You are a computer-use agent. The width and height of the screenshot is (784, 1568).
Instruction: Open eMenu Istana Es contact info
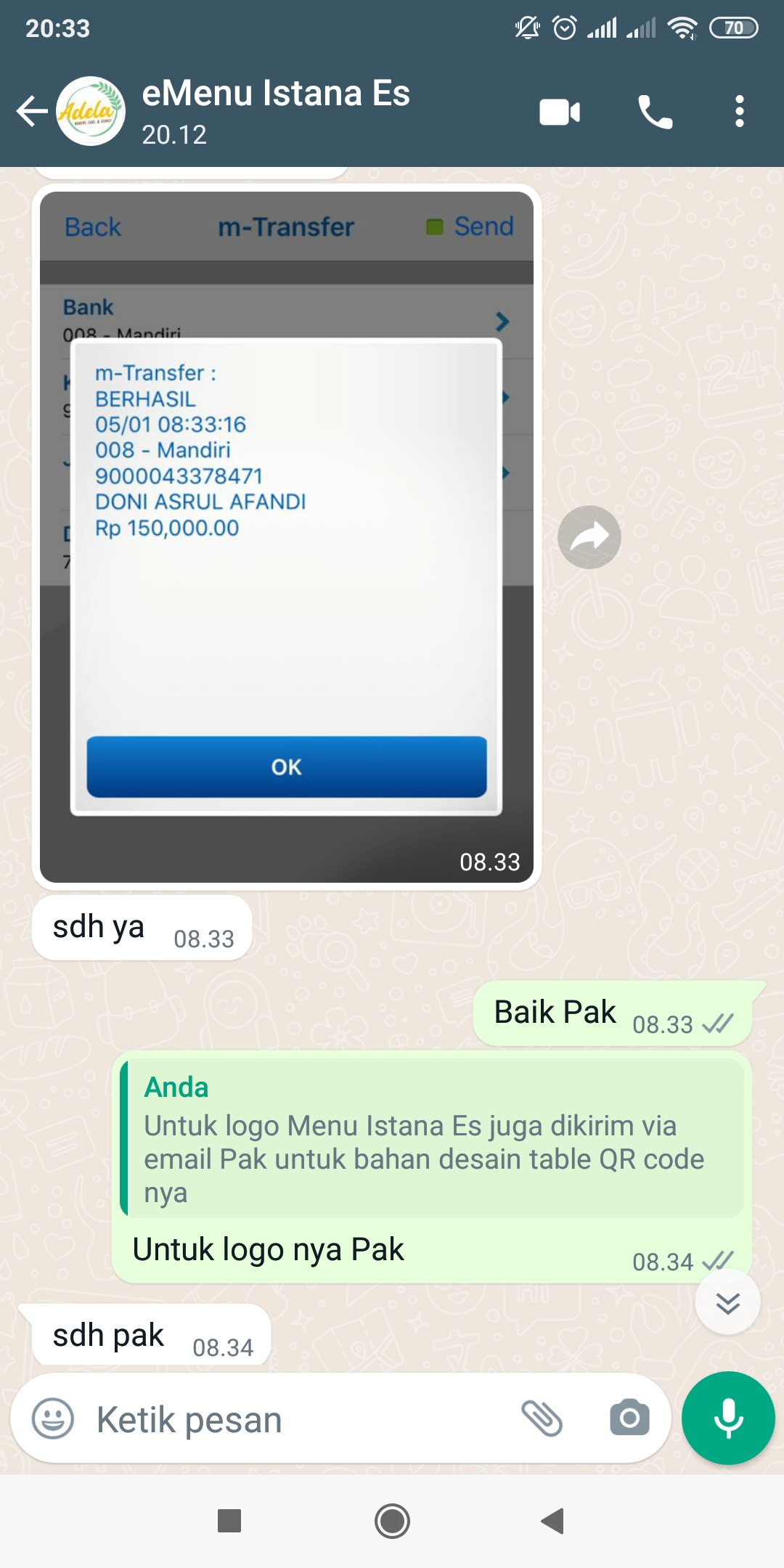click(276, 112)
